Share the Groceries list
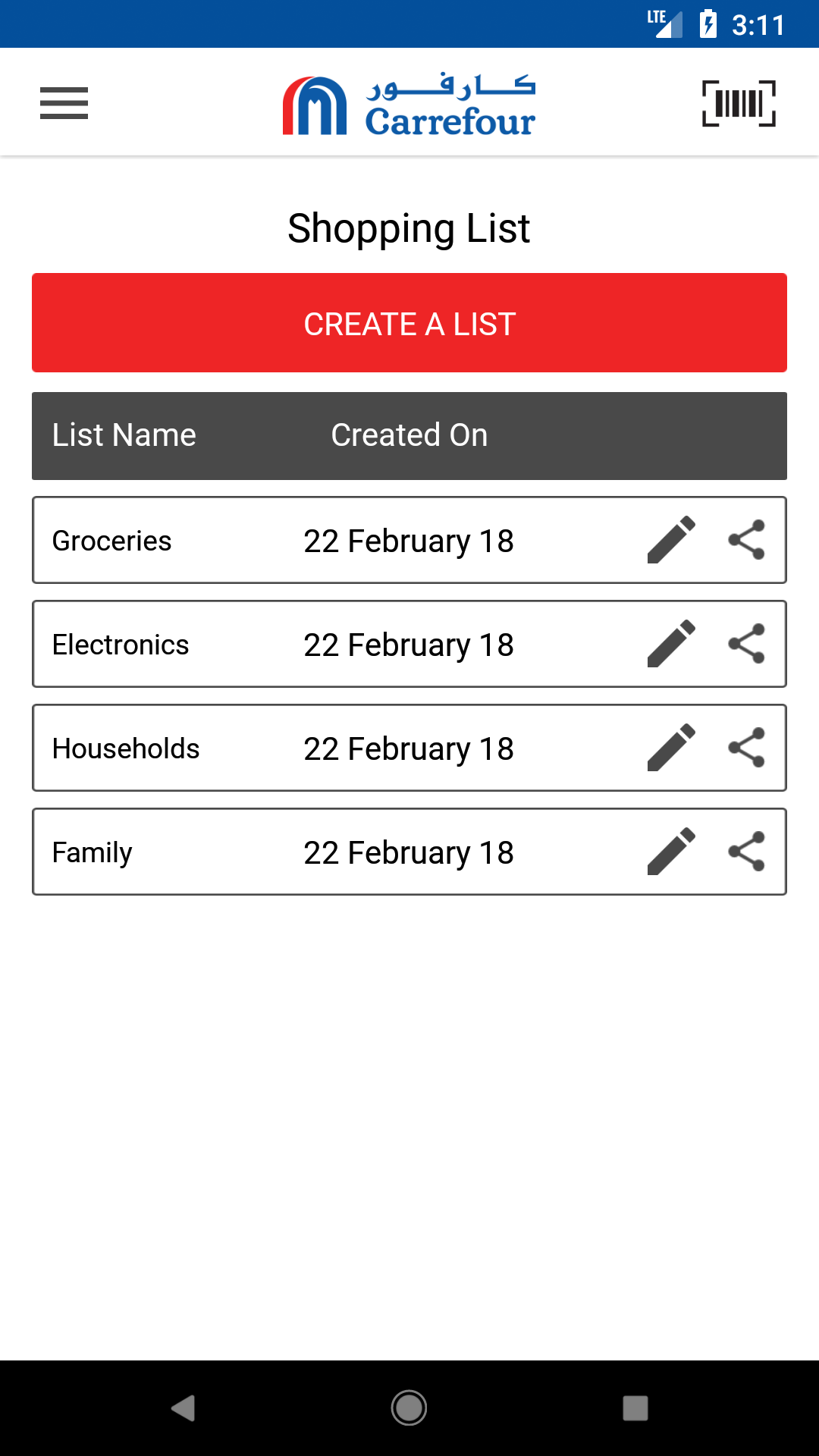Screen dimensions: 819x1456 pyautogui.click(x=746, y=540)
